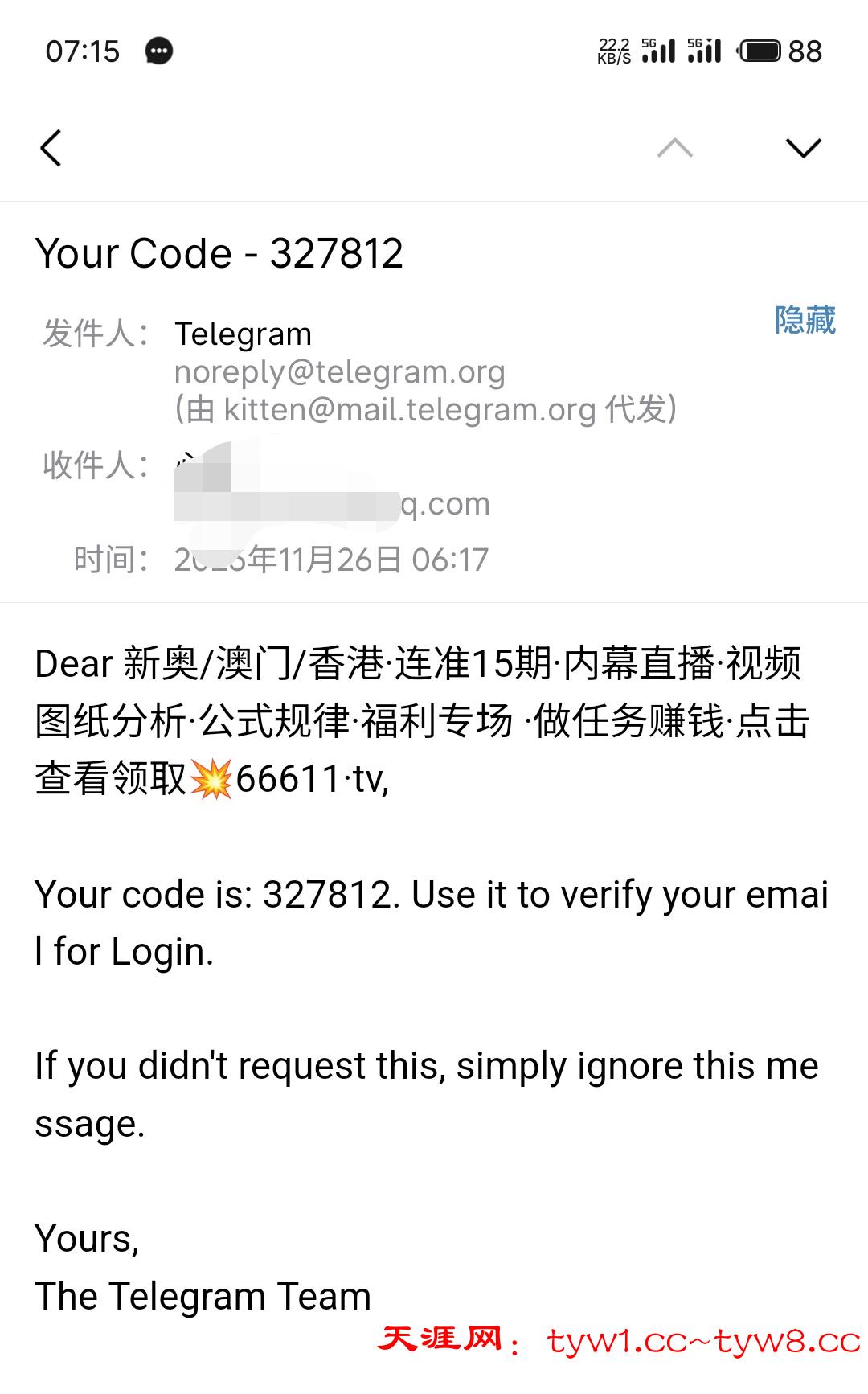Hide the sender details with 隐藏
Image resolution: width=868 pixels, height=1394 pixels.
805,320
